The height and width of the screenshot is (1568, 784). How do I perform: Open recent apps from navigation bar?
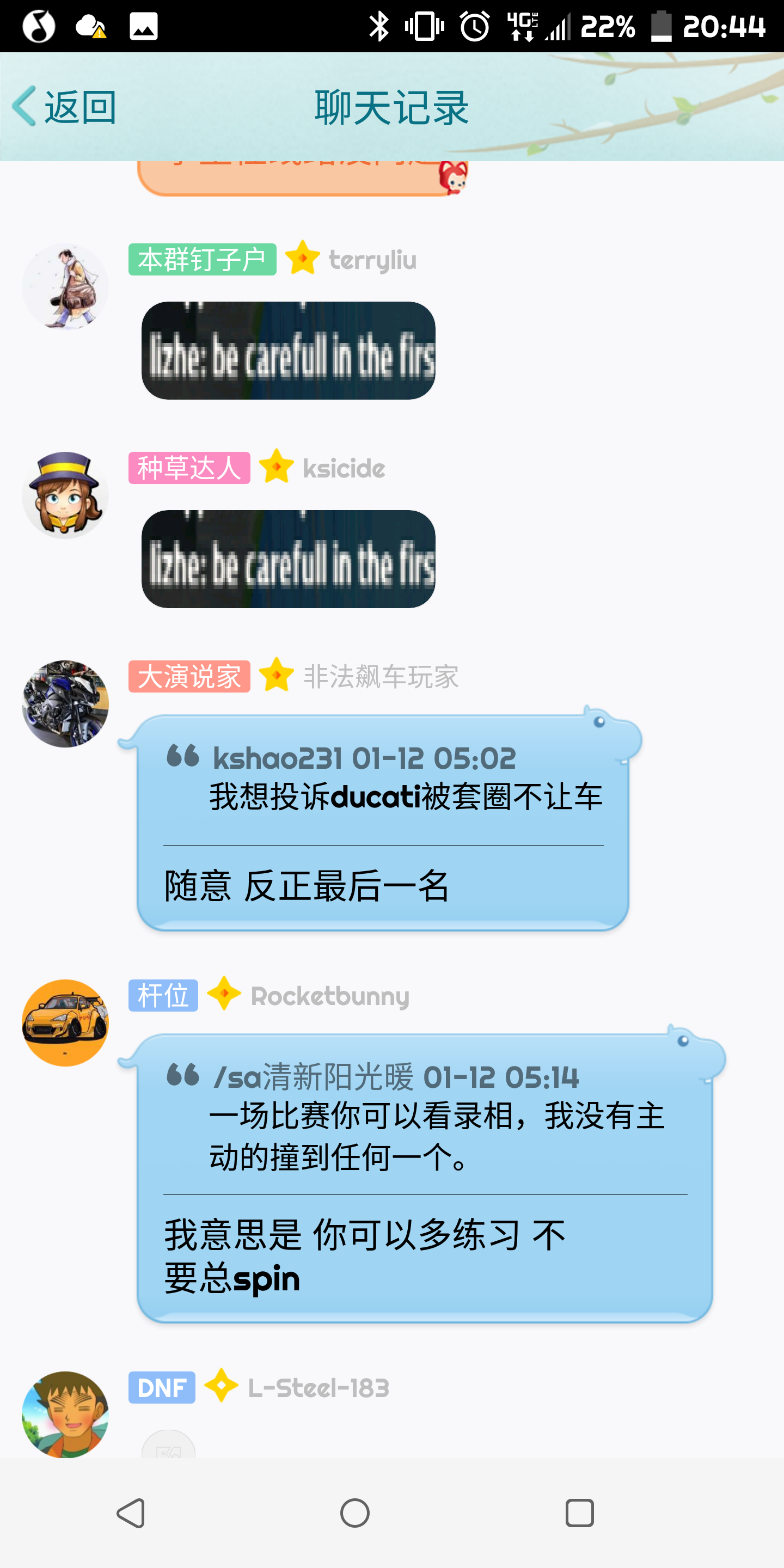tap(579, 1512)
